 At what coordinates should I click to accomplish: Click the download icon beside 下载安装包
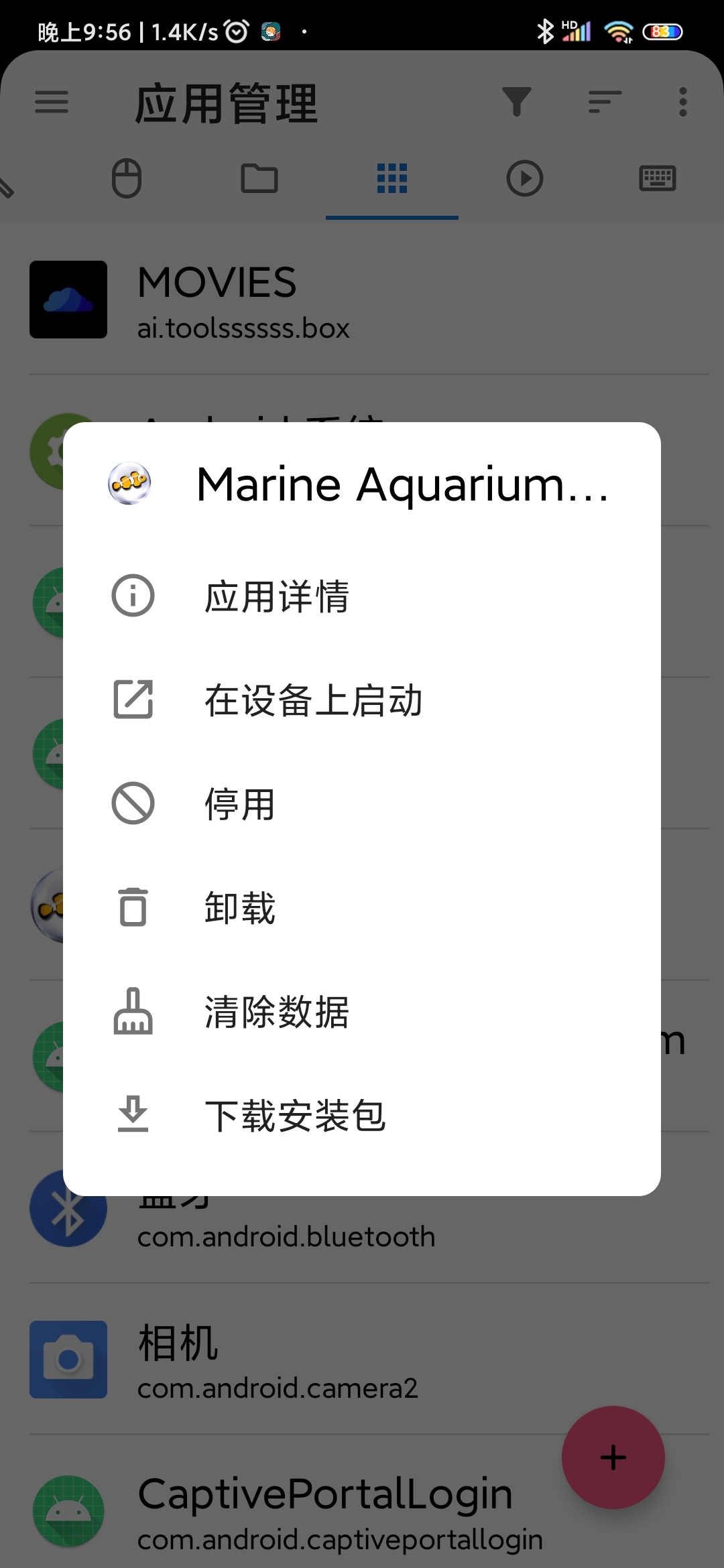133,1114
